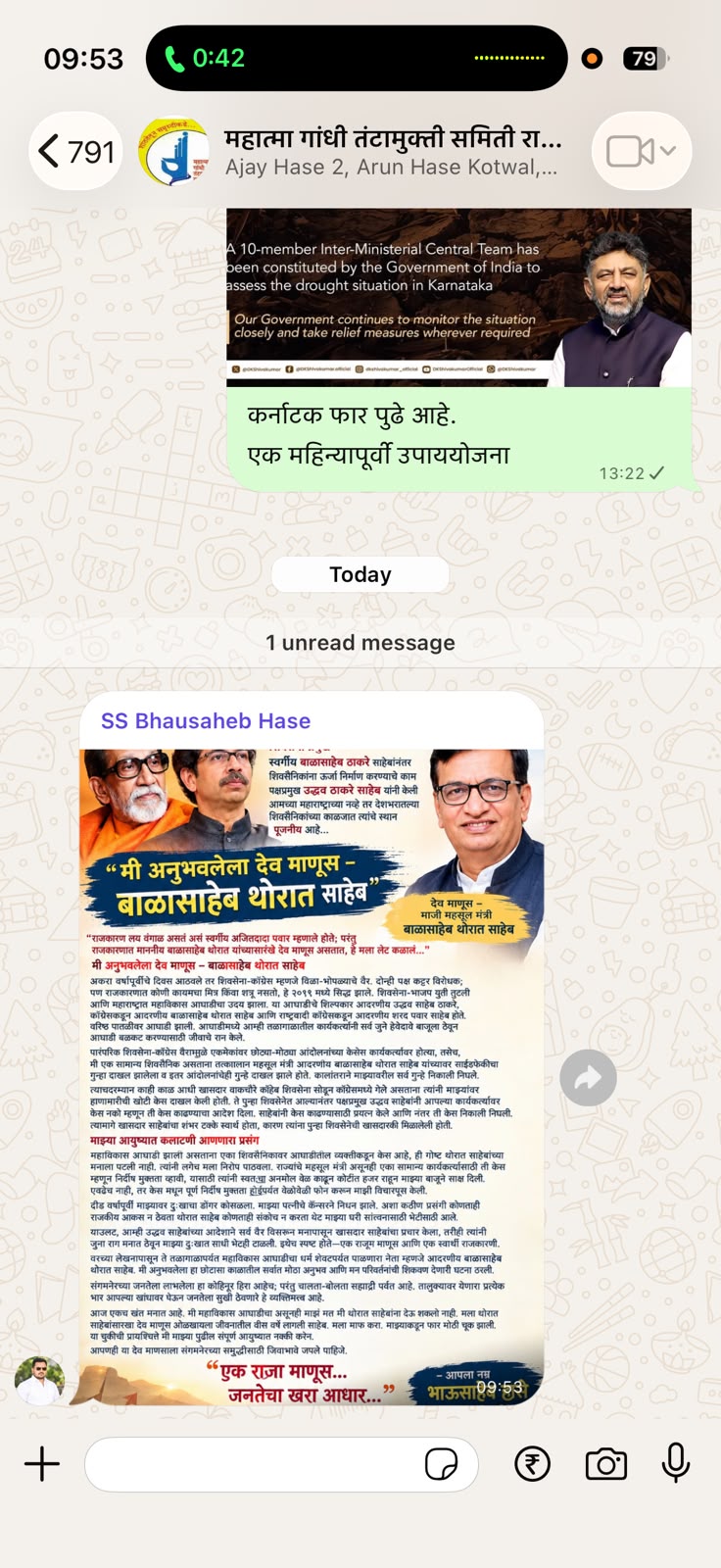Forward the poster image using the arrow button
Viewport: 721px width, 1568px height.
[x=588, y=1078]
